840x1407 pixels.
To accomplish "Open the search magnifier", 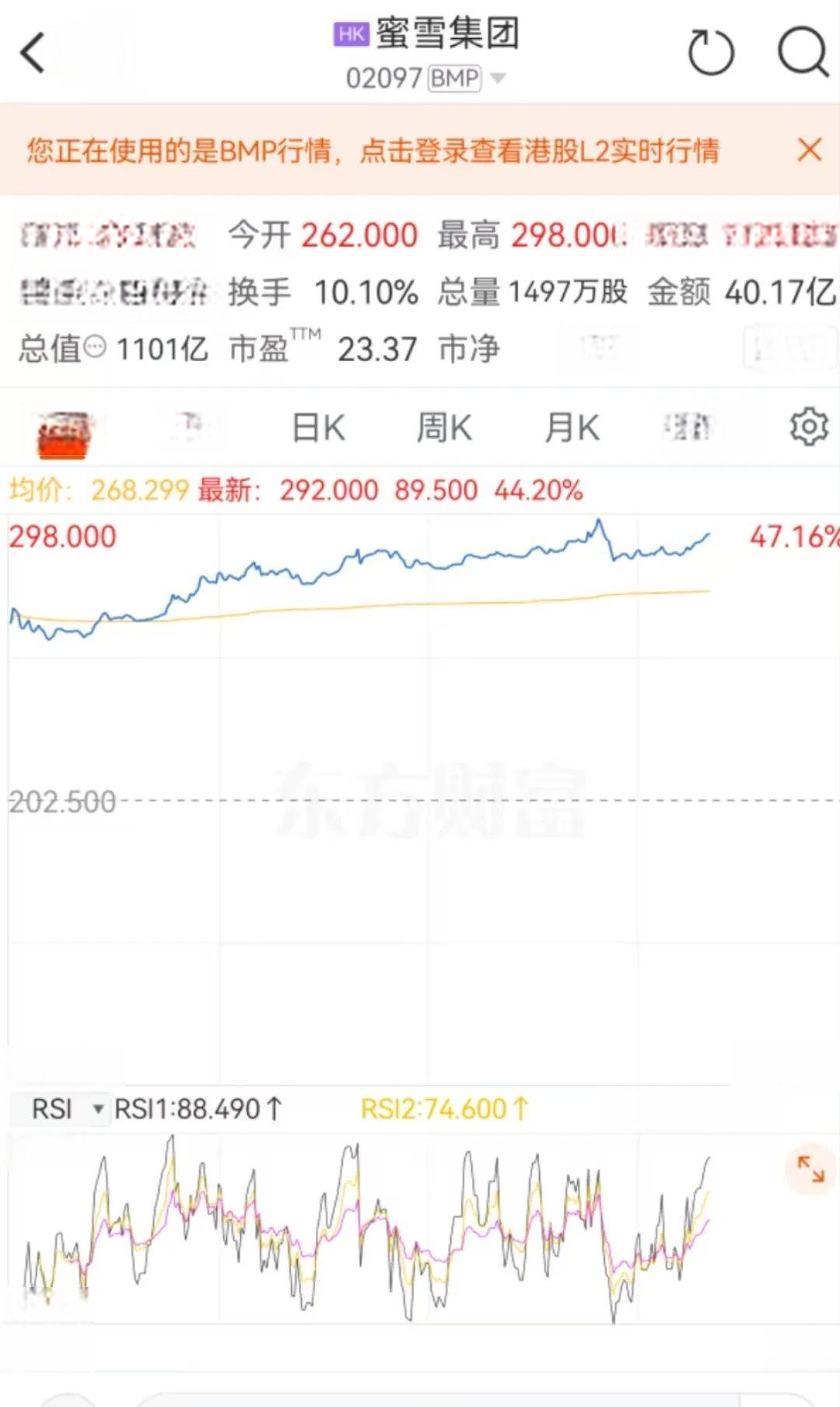I will pyautogui.click(x=803, y=52).
